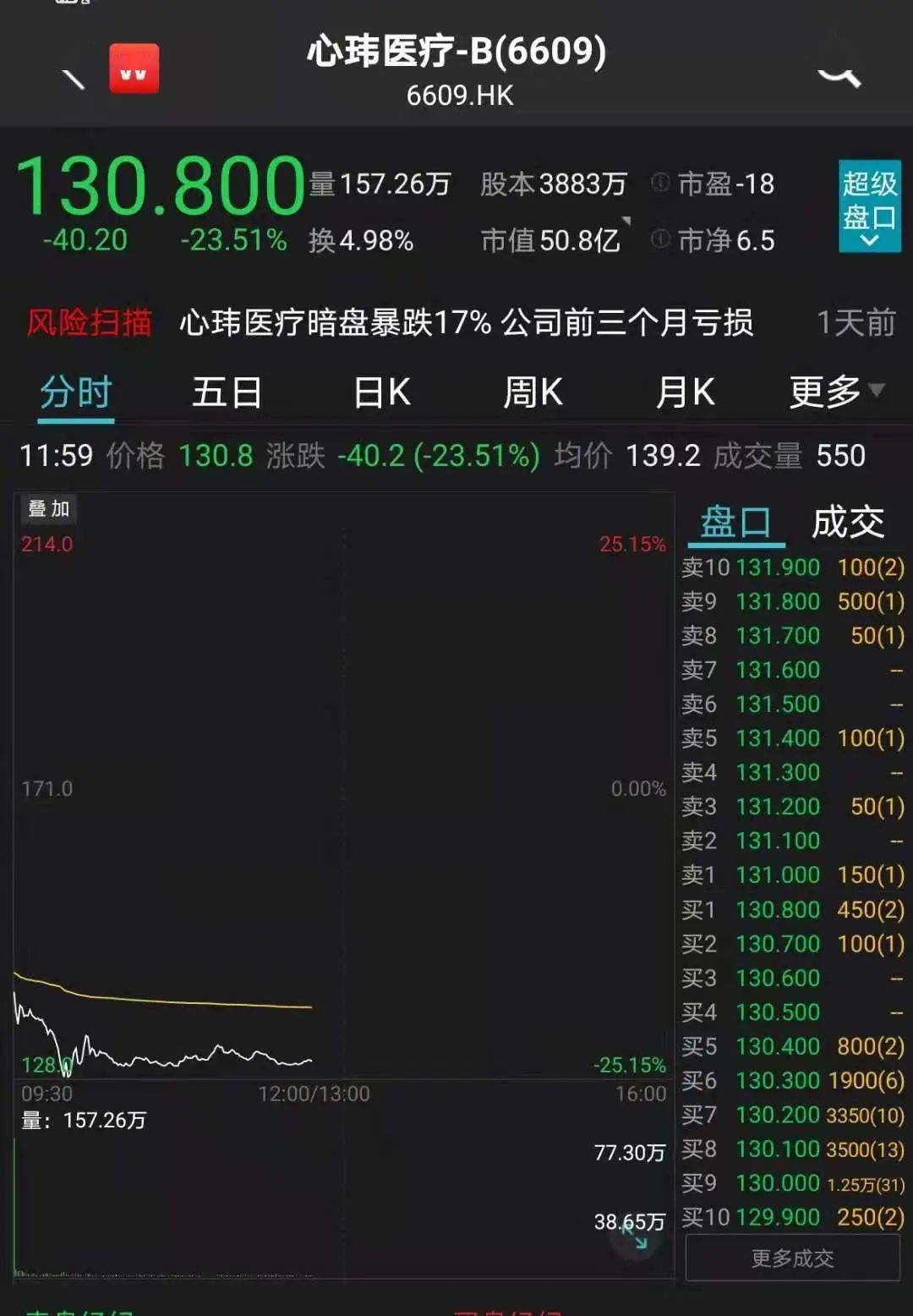The image size is (913, 1316).
Task: Switch to the 五日 chart tab
Action: tap(227, 393)
